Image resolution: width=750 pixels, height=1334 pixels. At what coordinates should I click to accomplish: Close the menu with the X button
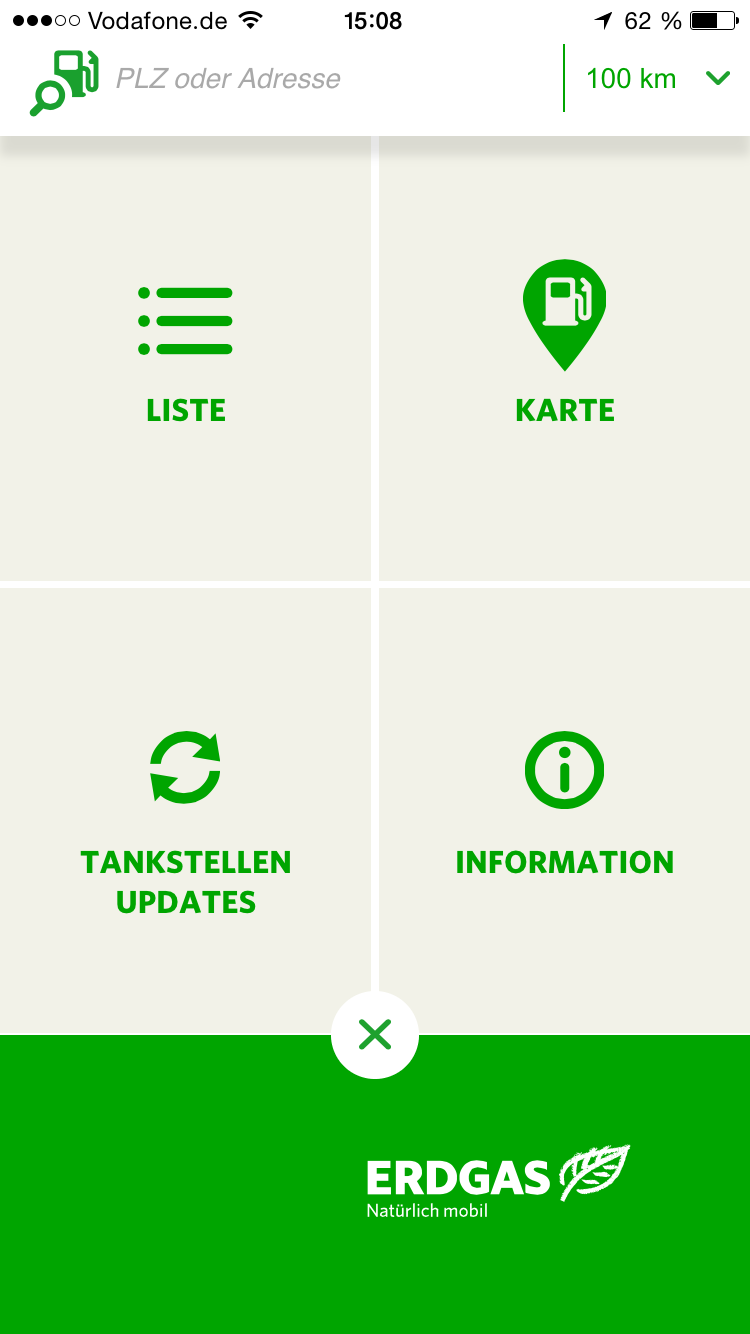[375, 1035]
